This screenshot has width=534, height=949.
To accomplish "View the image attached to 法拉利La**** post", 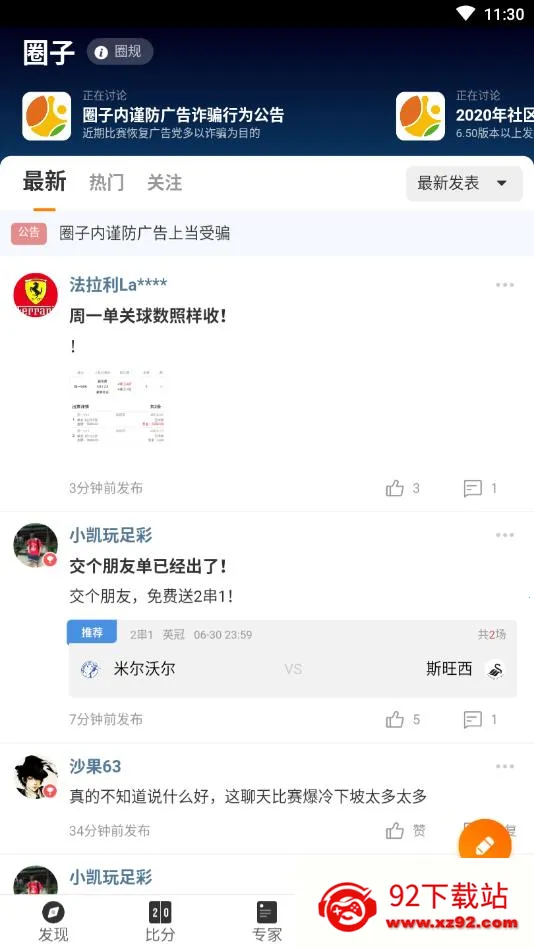I will click(117, 406).
